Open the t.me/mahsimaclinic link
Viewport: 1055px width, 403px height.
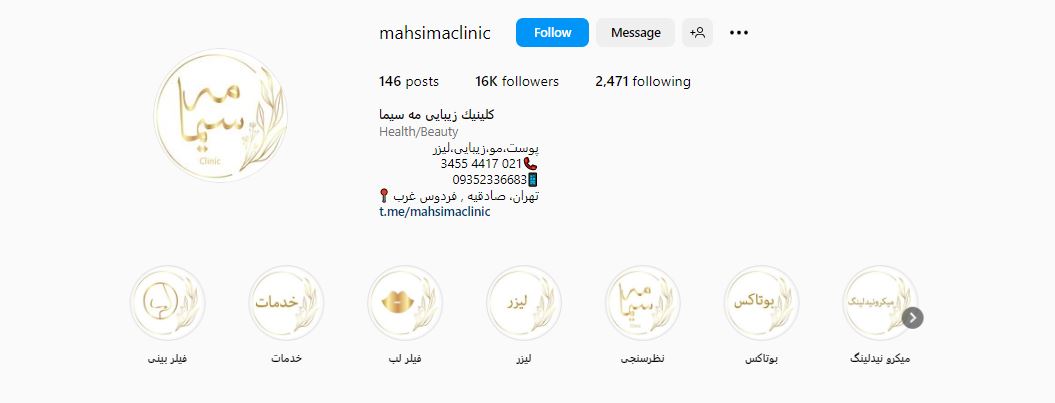(x=435, y=212)
